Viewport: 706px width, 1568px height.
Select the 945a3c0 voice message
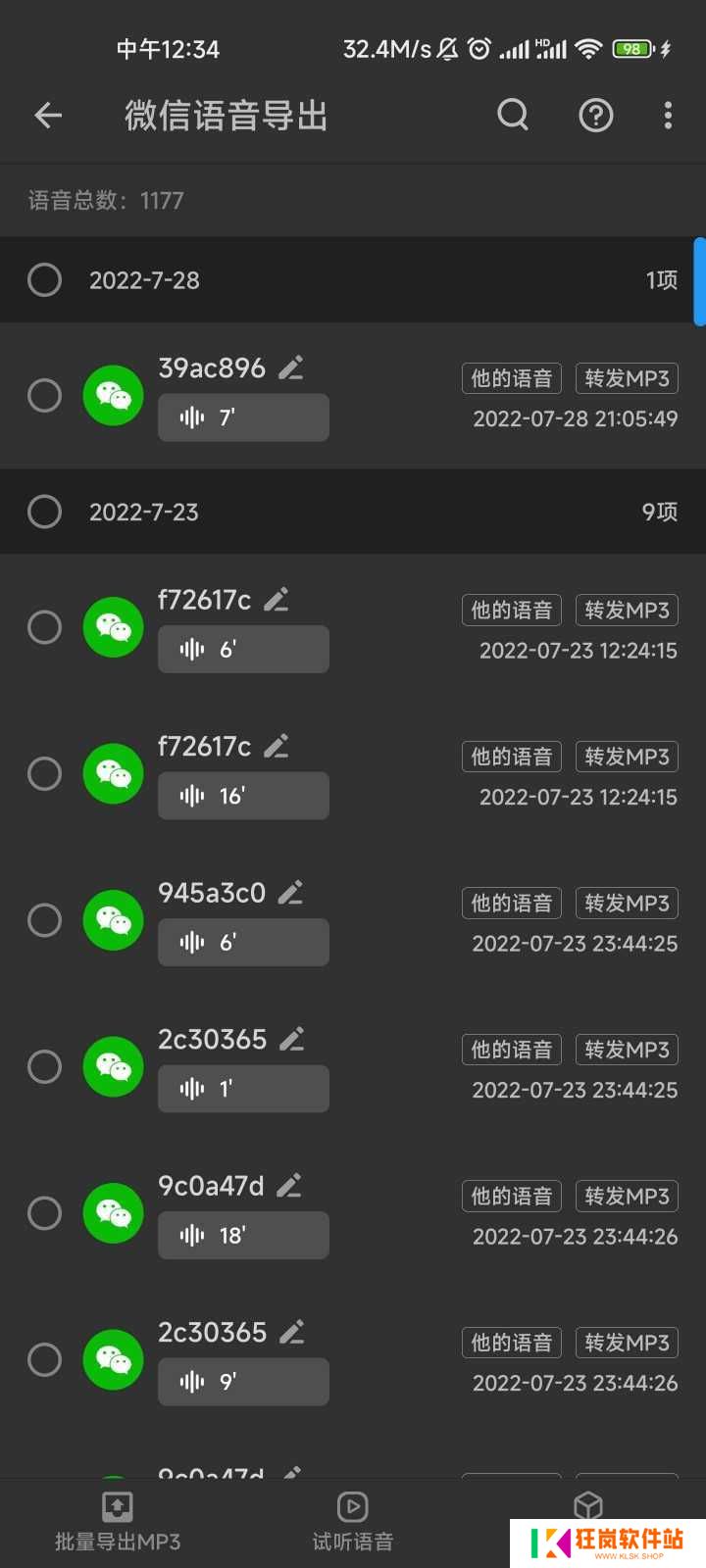[44, 920]
